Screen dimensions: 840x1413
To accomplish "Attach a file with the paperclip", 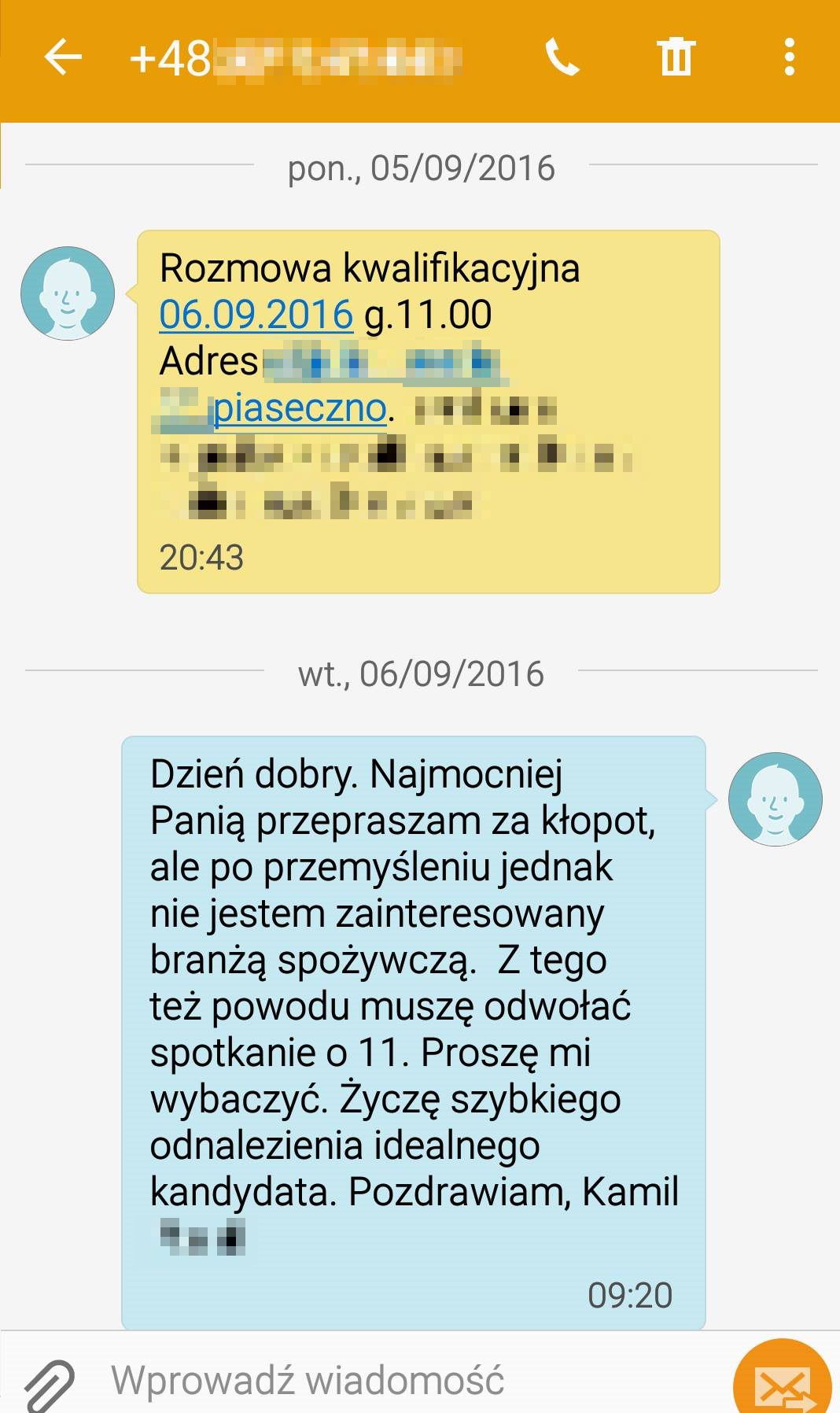I will tap(49, 1383).
